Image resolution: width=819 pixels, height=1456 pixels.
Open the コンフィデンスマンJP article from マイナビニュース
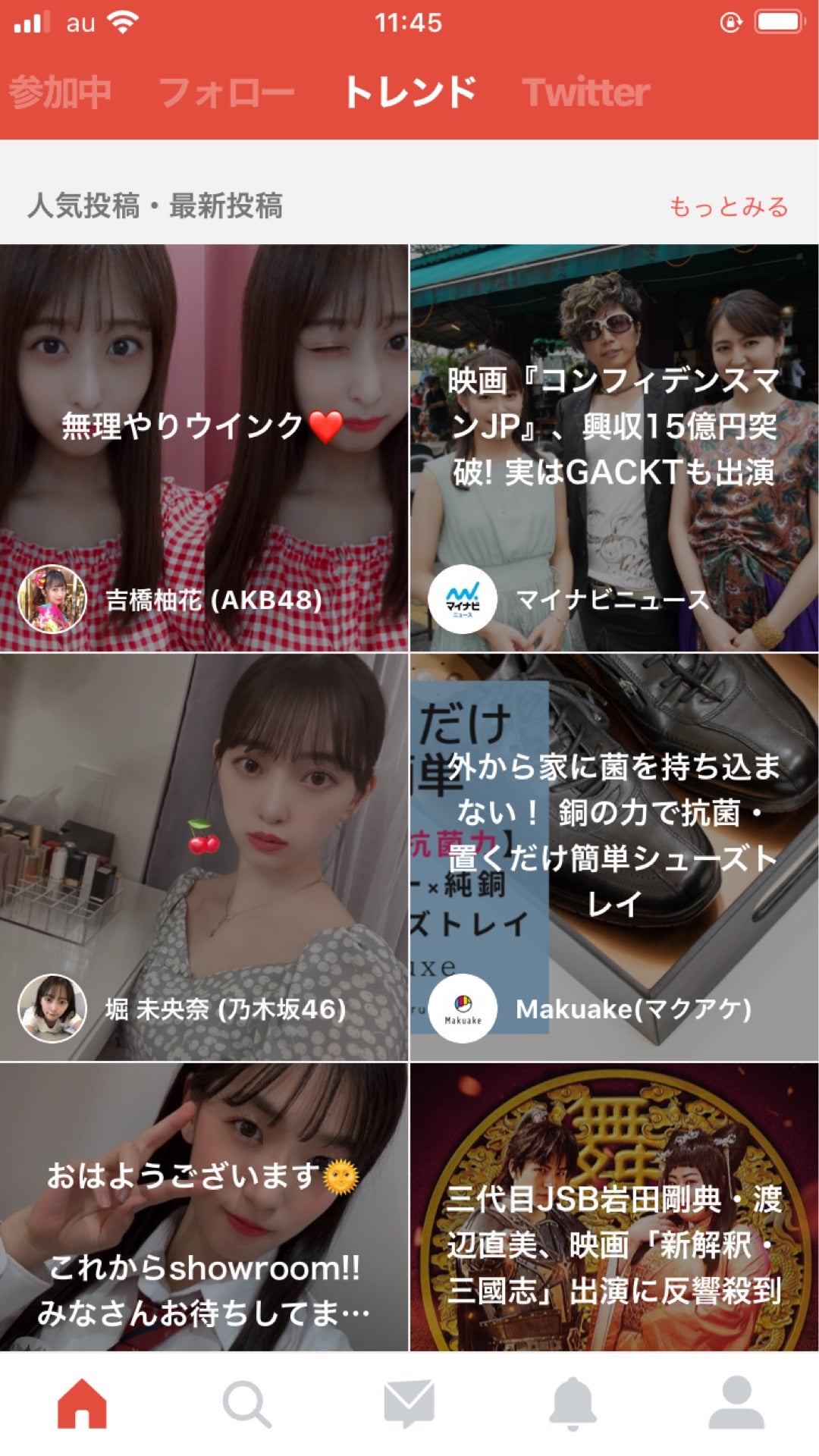click(614, 447)
